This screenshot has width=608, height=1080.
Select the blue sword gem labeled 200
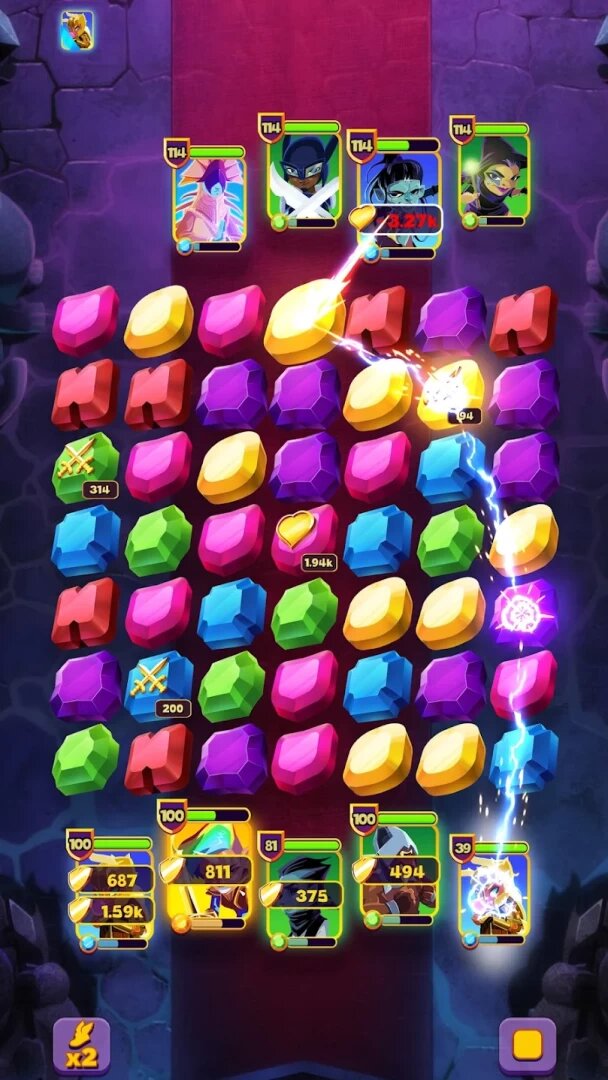coord(159,683)
